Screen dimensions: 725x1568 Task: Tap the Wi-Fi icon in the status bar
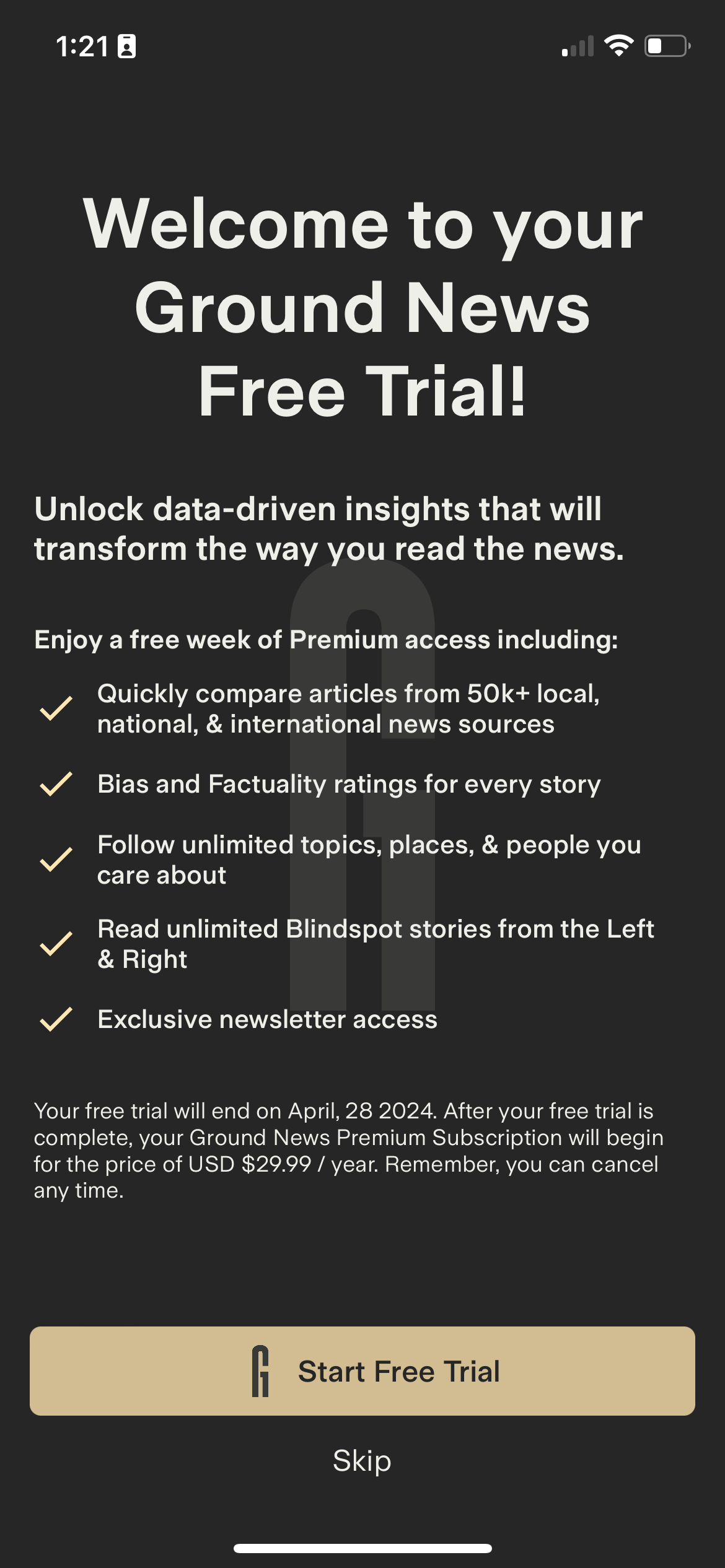click(x=618, y=45)
